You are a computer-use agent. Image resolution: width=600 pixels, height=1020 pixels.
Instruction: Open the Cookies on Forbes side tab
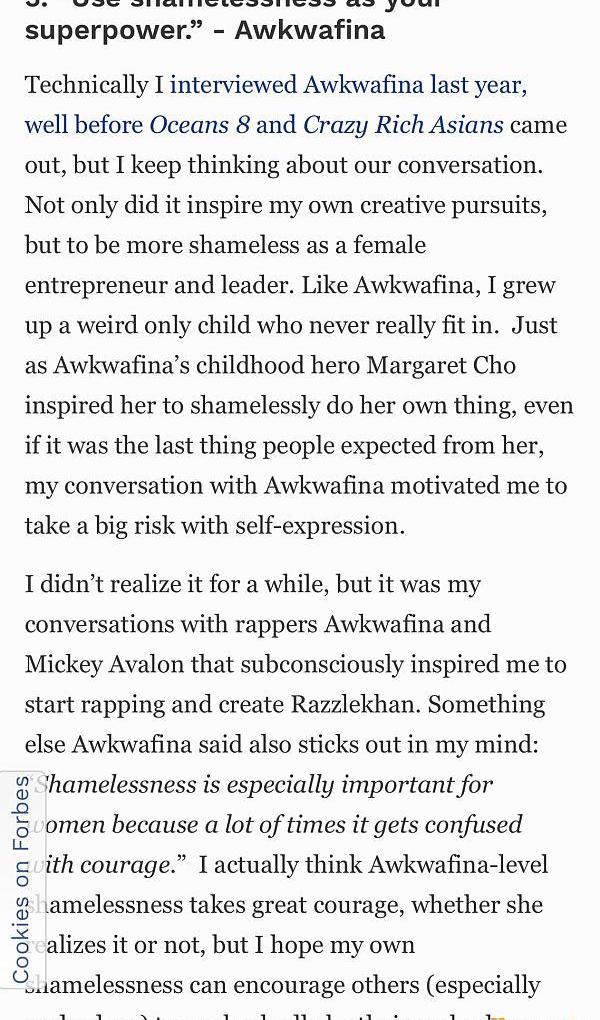tap(22, 879)
